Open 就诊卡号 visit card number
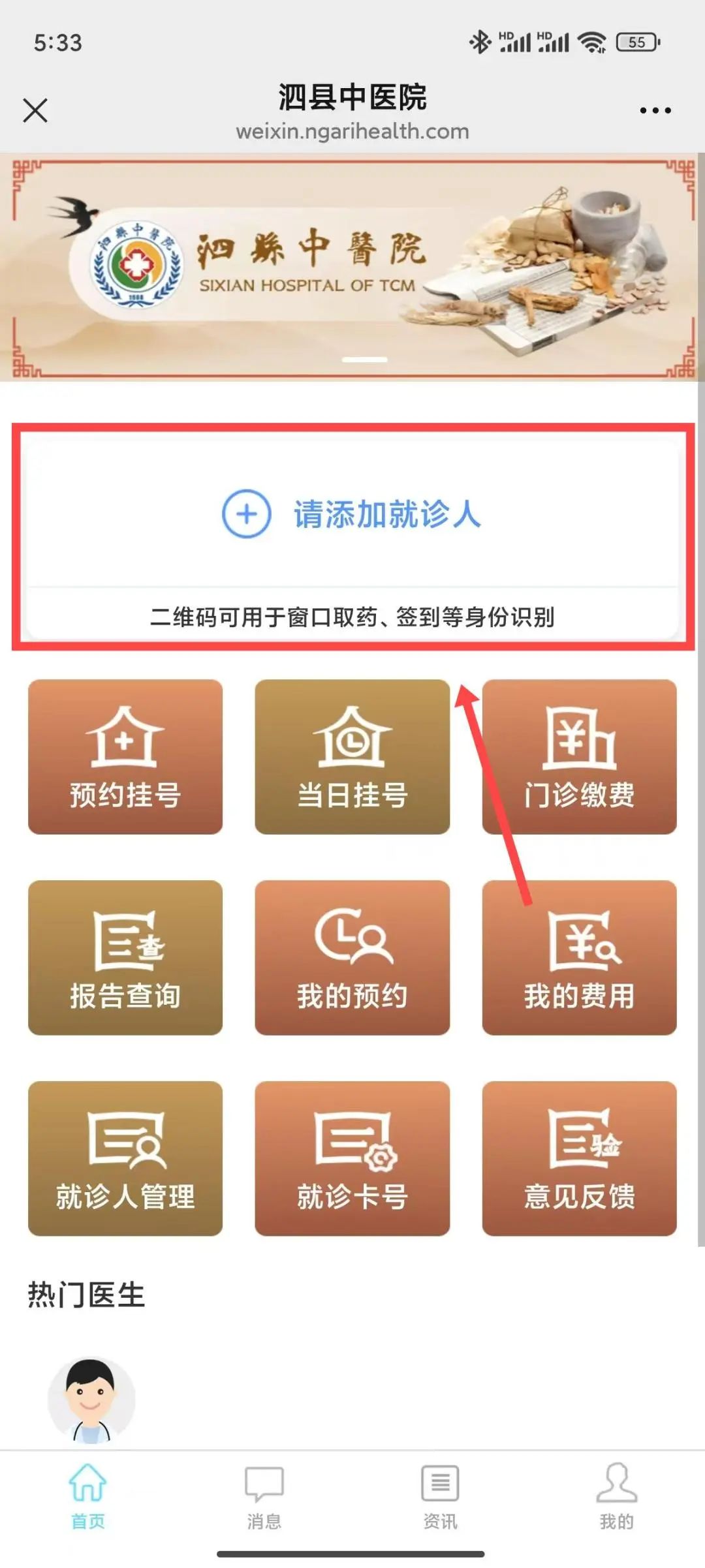 [x=352, y=1158]
